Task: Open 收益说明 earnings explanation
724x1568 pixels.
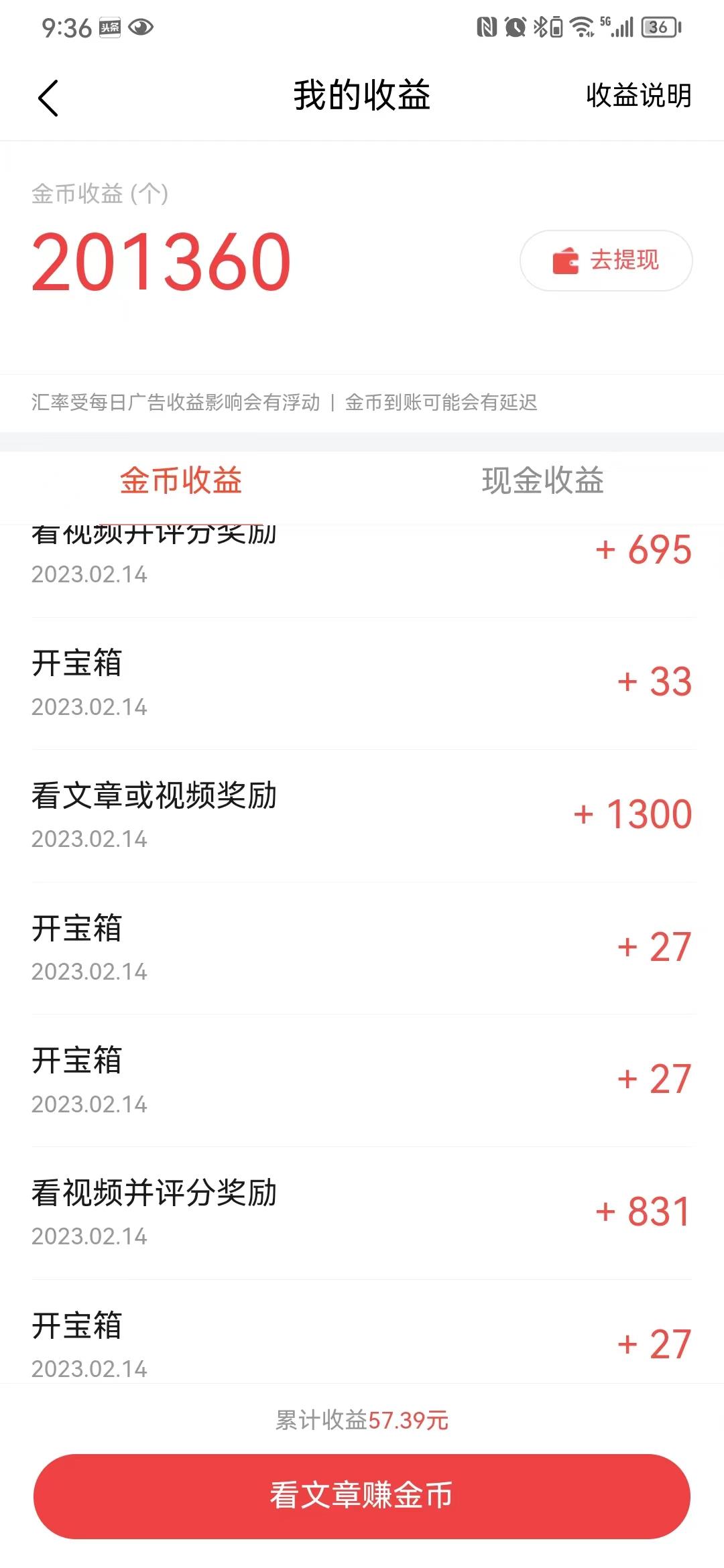Action: (638, 96)
